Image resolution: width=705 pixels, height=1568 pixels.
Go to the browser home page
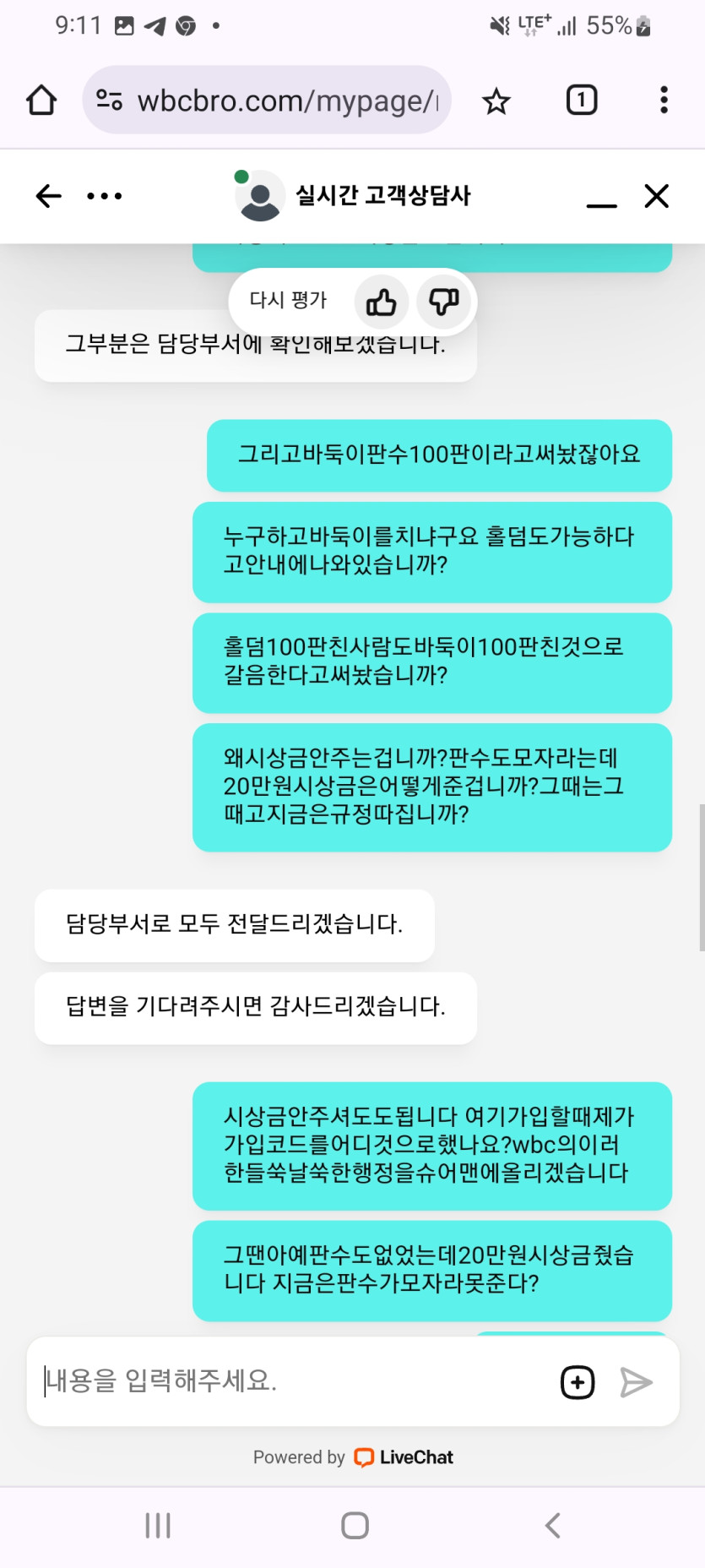click(x=41, y=101)
